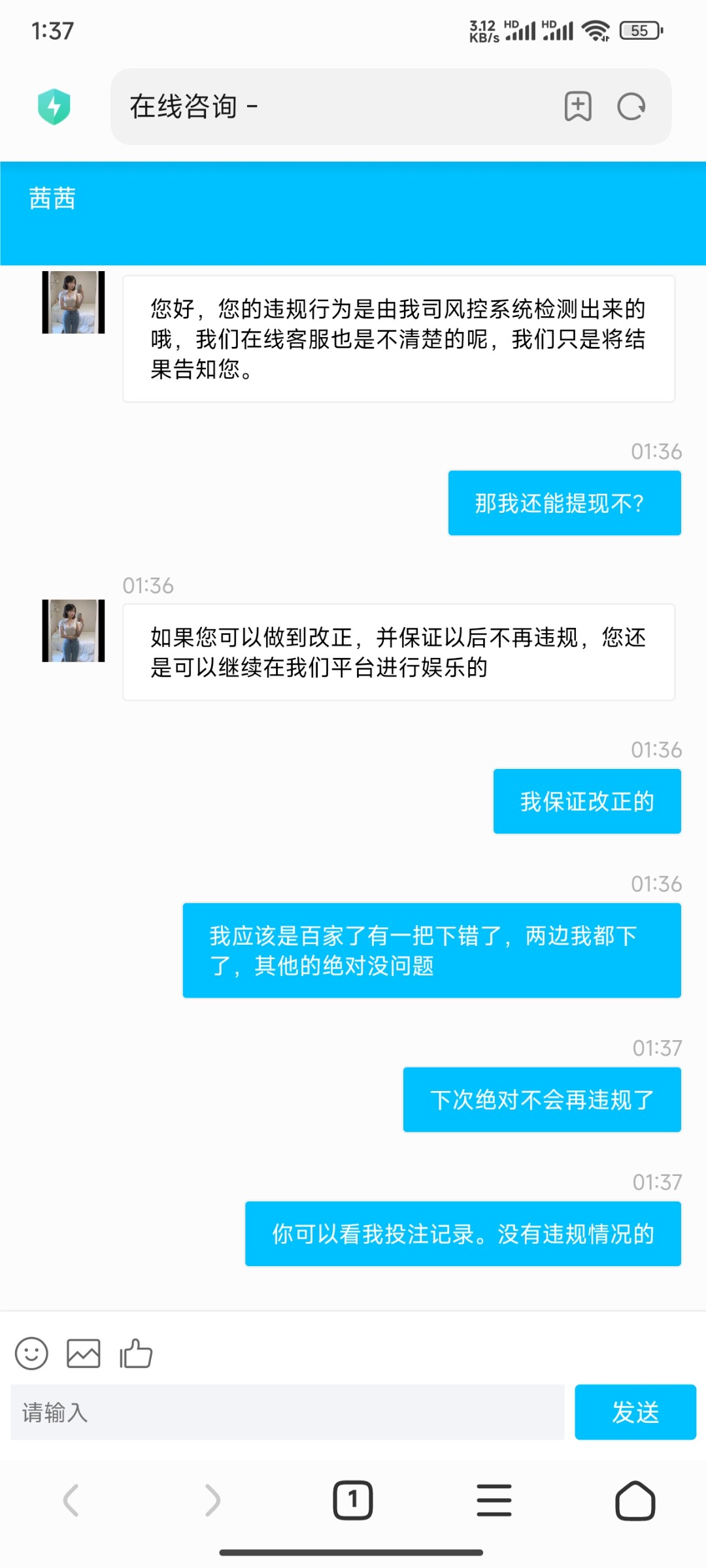
Task: Navigate forward with the right arrow
Action: point(212,1500)
